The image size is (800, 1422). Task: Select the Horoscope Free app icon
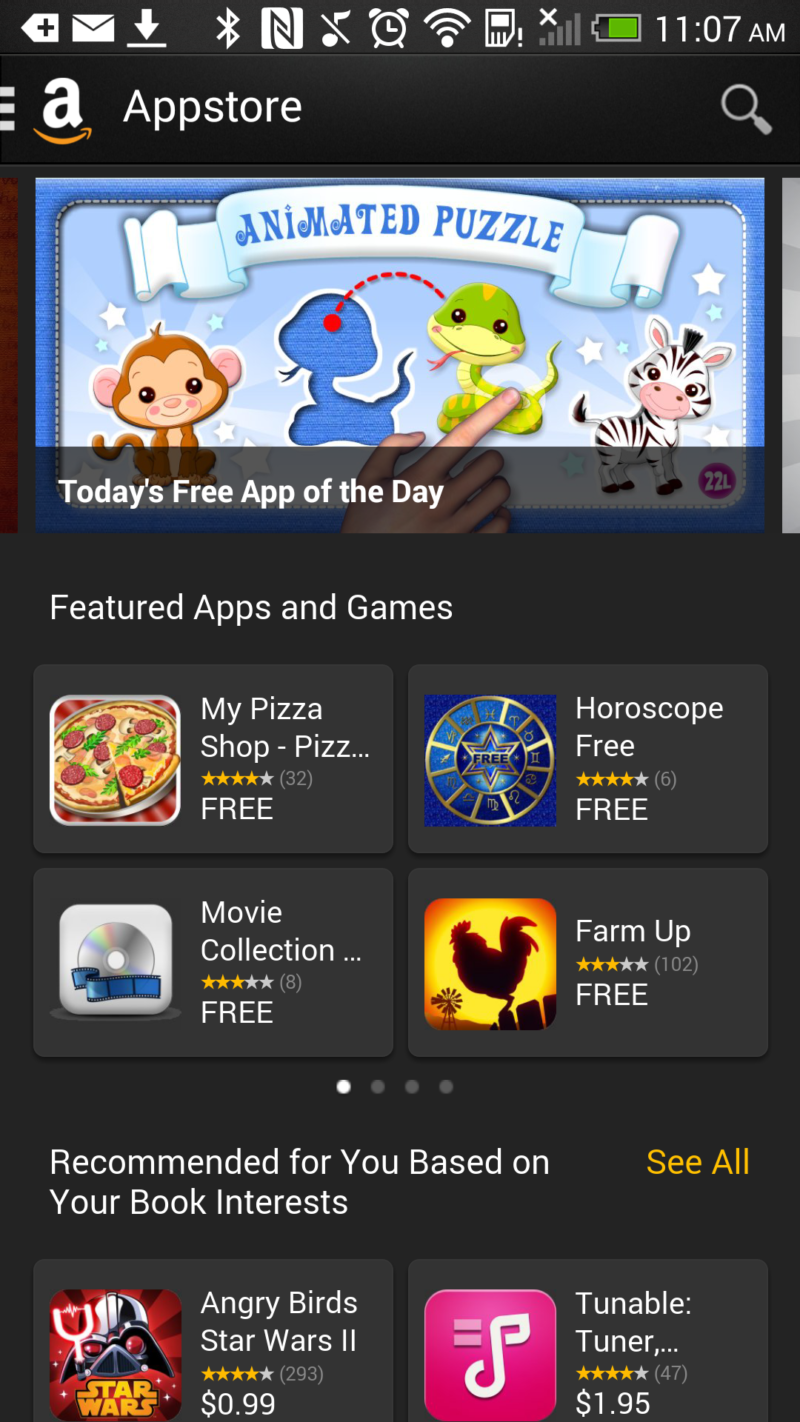click(490, 760)
